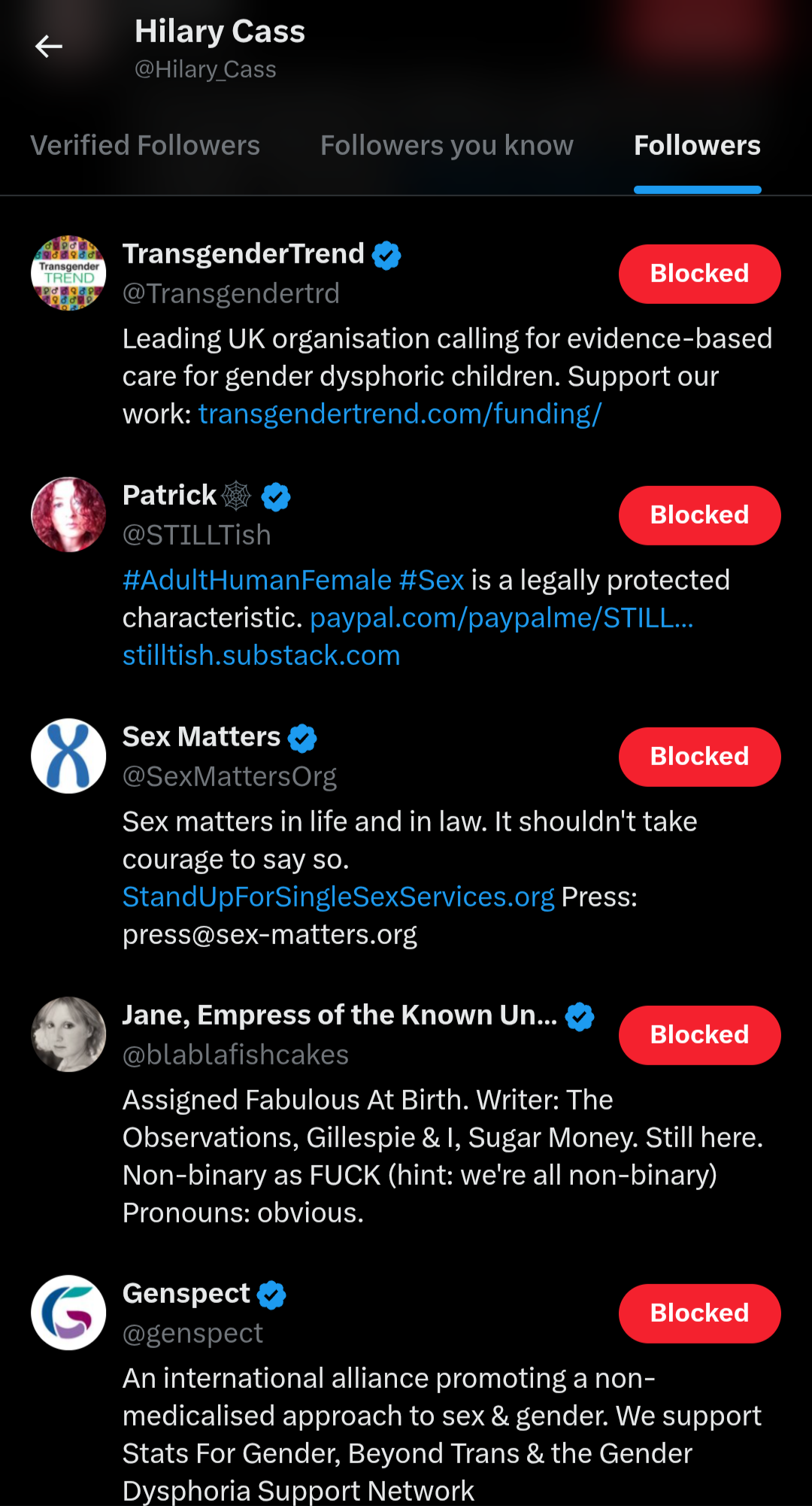Visit stilltish.substack.com
Viewport: 812px width, 1506px height.
click(x=261, y=654)
